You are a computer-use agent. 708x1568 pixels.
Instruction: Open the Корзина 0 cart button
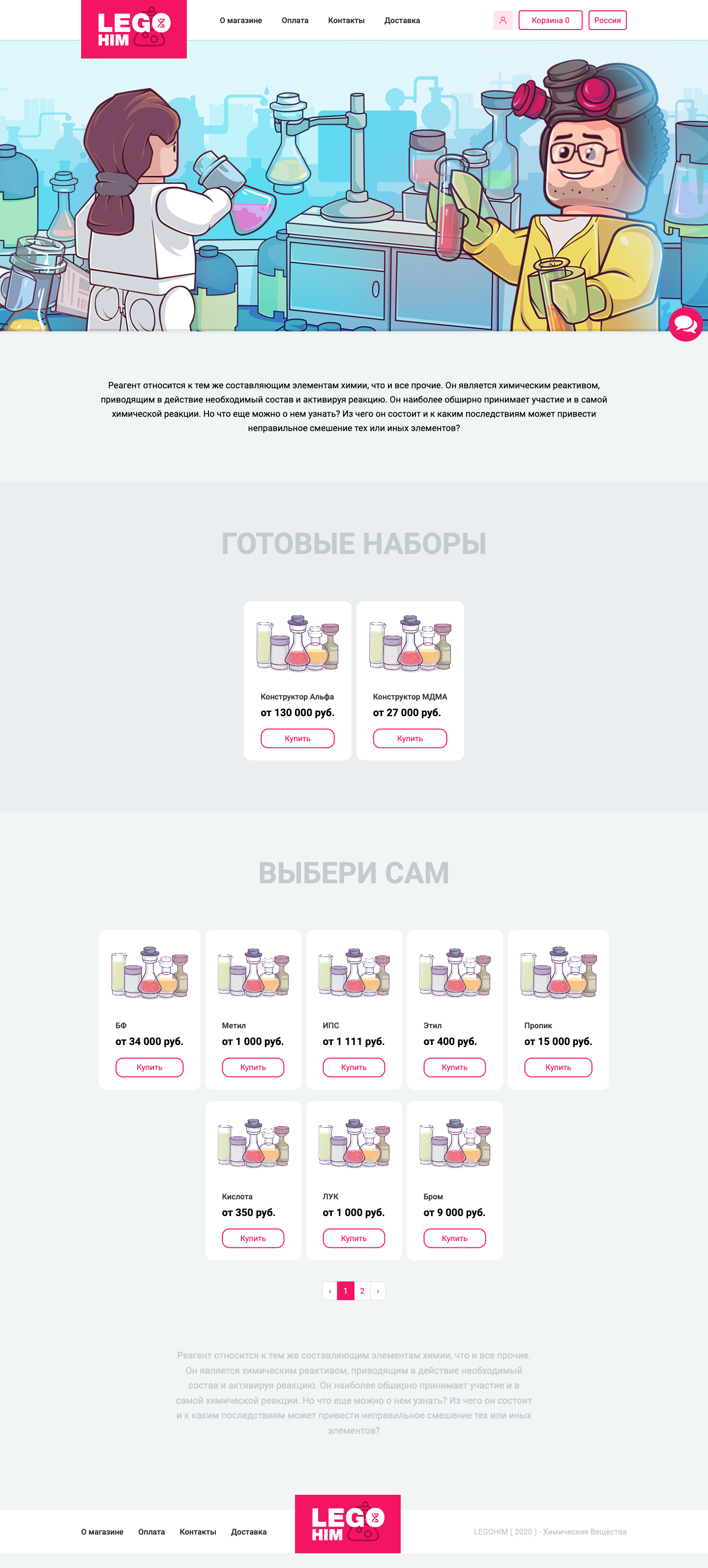pos(550,20)
